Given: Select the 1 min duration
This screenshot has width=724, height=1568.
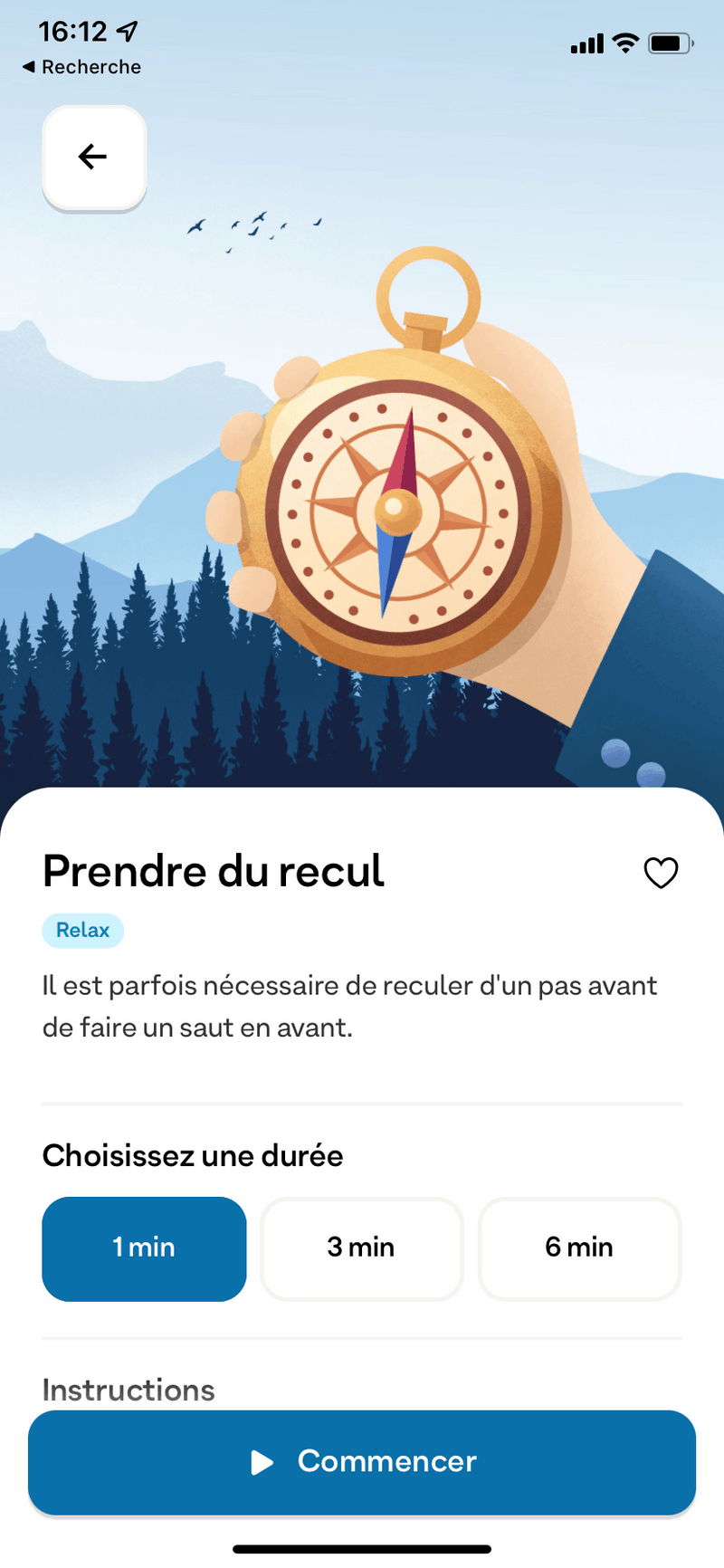Looking at the screenshot, I should [144, 1248].
